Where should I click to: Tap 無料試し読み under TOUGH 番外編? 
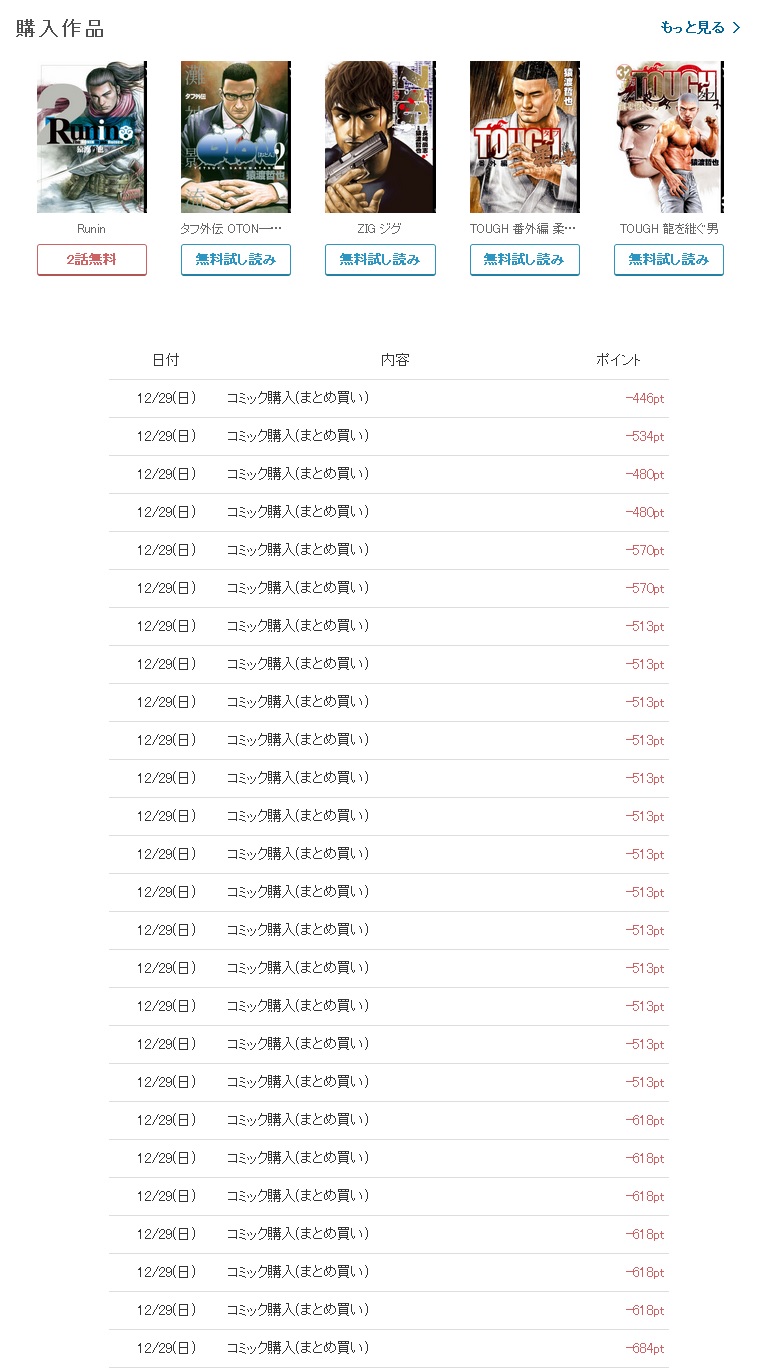[x=525, y=260]
